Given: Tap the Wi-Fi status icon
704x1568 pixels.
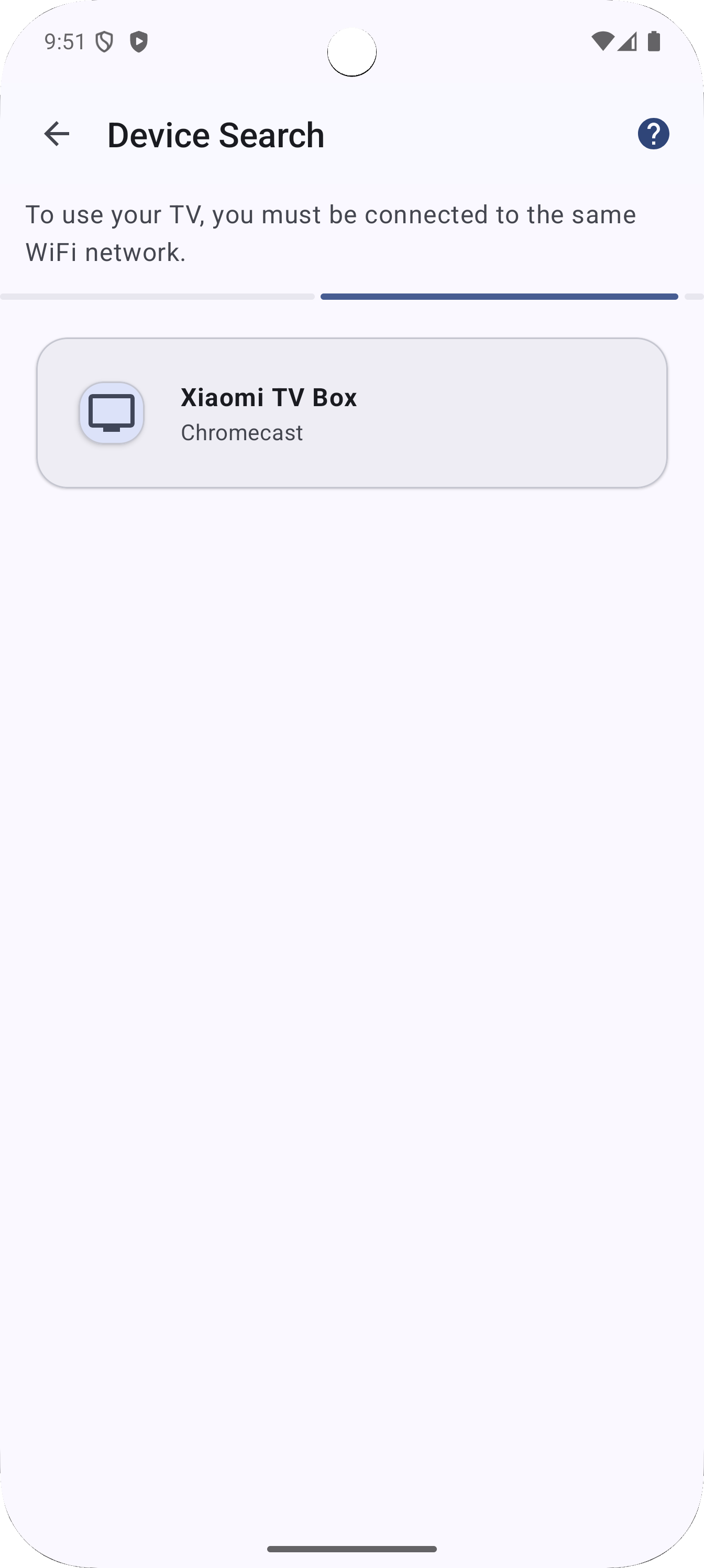Looking at the screenshot, I should [x=604, y=41].
